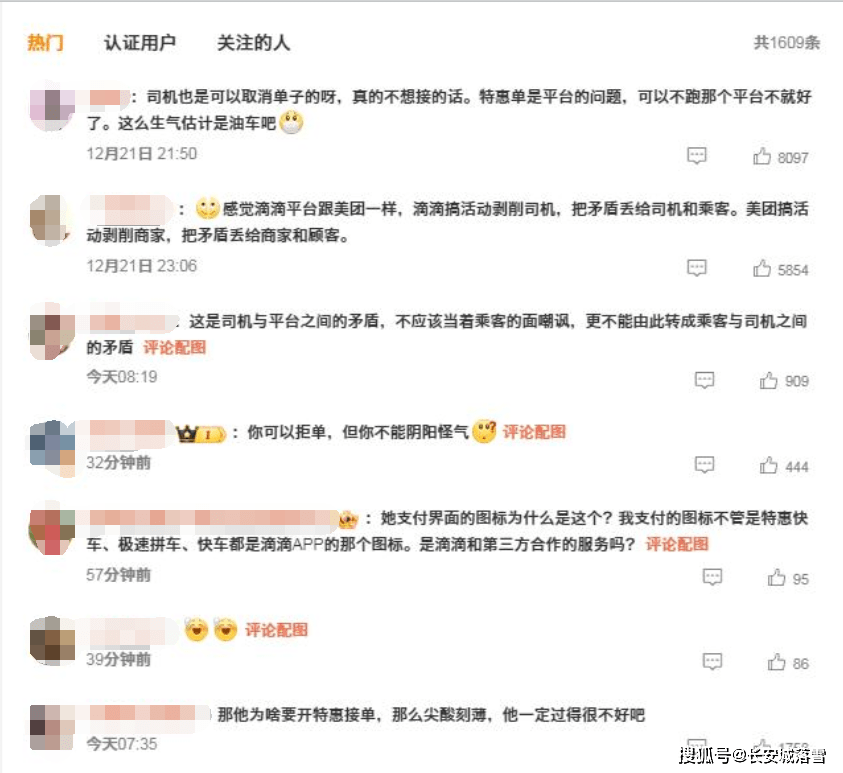Like the comment with 5854 likes
843x773 pixels.
coord(763,269)
